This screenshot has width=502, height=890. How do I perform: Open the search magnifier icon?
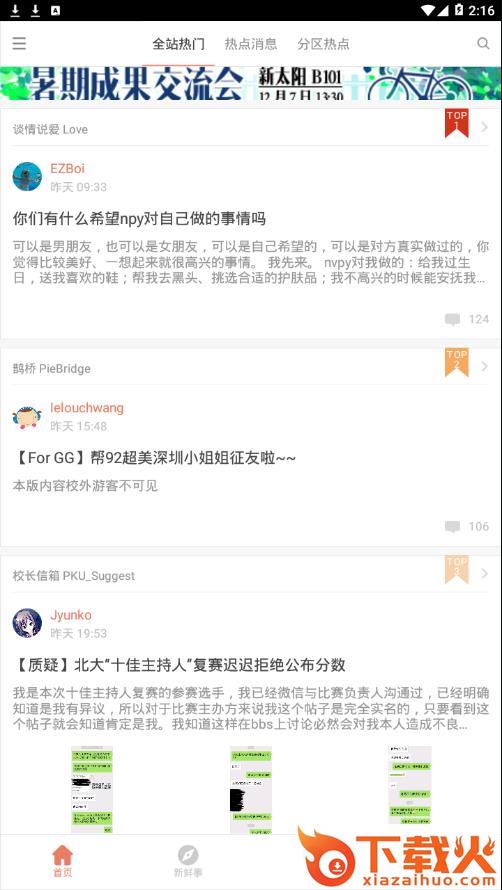[483, 44]
